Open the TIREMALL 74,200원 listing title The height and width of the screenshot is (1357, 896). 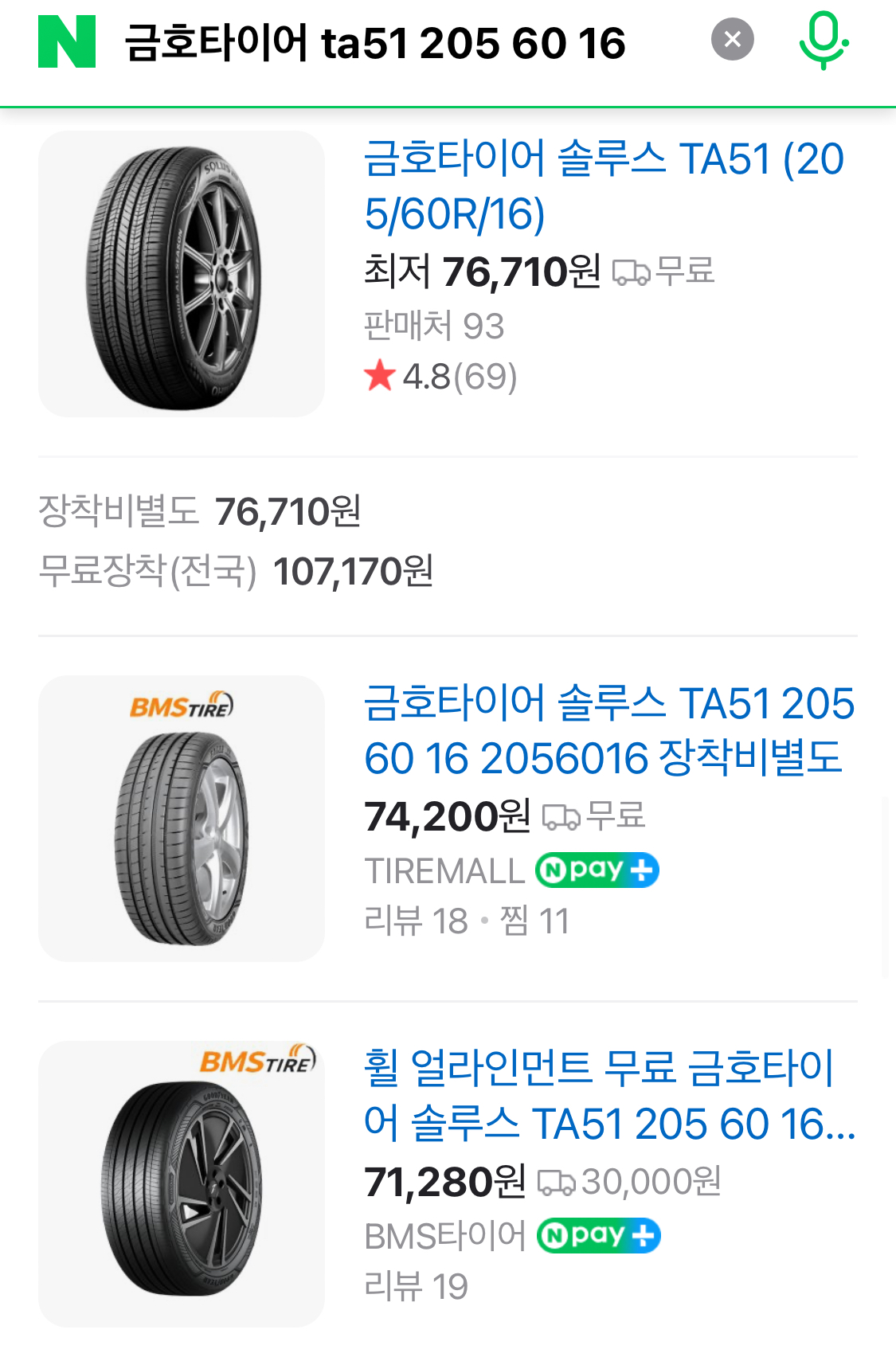(x=608, y=729)
